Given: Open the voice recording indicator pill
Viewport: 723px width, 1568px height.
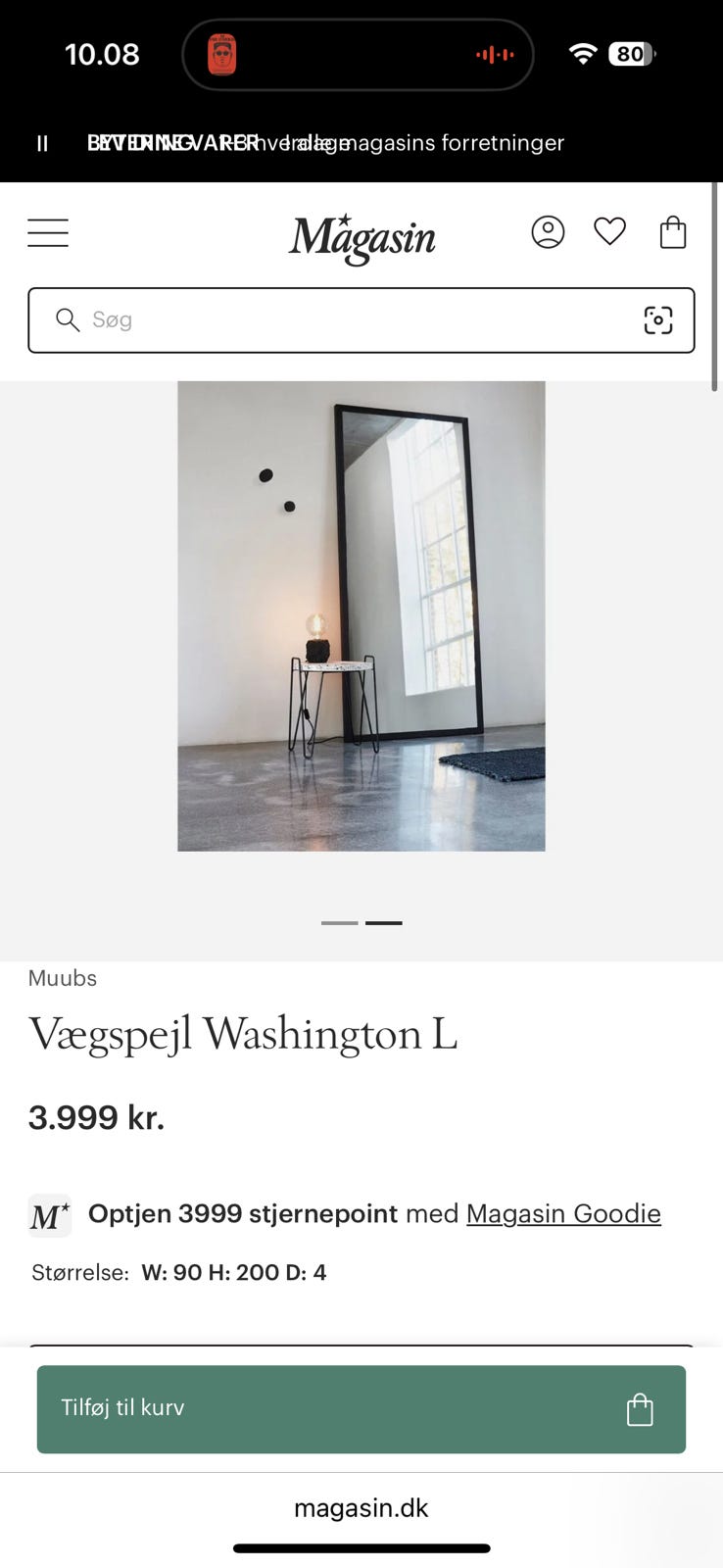Looking at the screenshot, I should [x=358, y=54].
